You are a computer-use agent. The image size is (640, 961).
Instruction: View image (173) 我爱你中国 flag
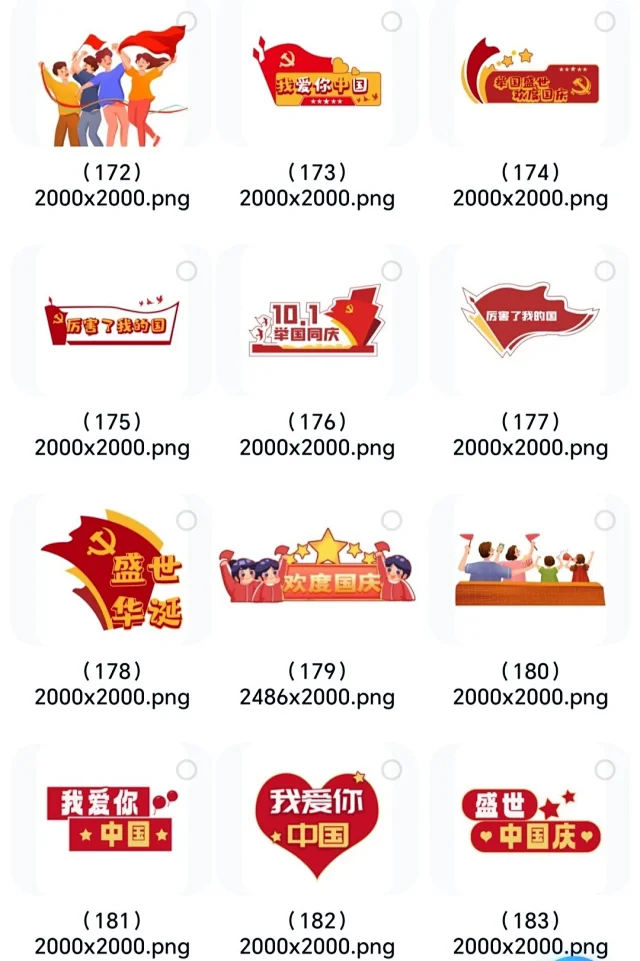point(316,80)
